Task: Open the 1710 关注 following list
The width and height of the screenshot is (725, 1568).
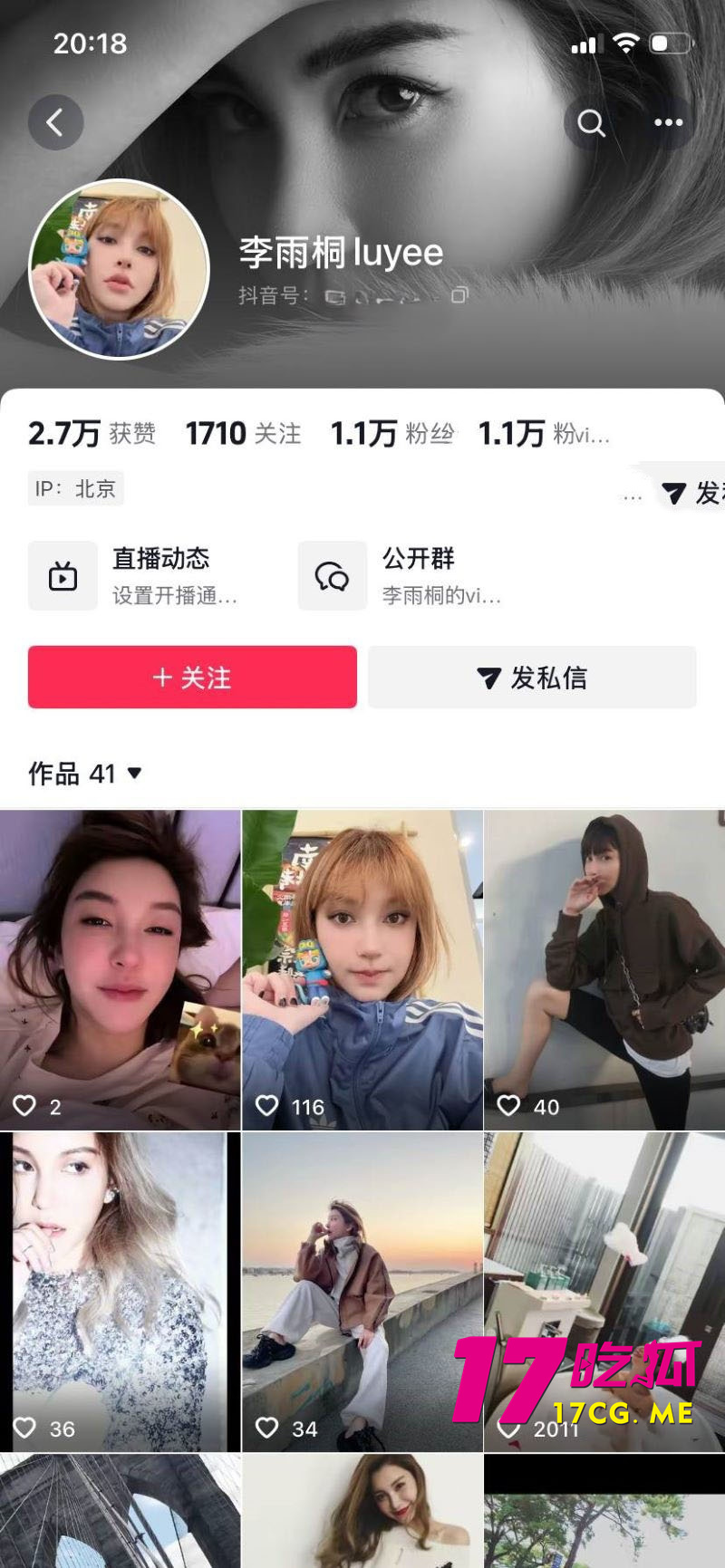Action: tap(243, 433)
